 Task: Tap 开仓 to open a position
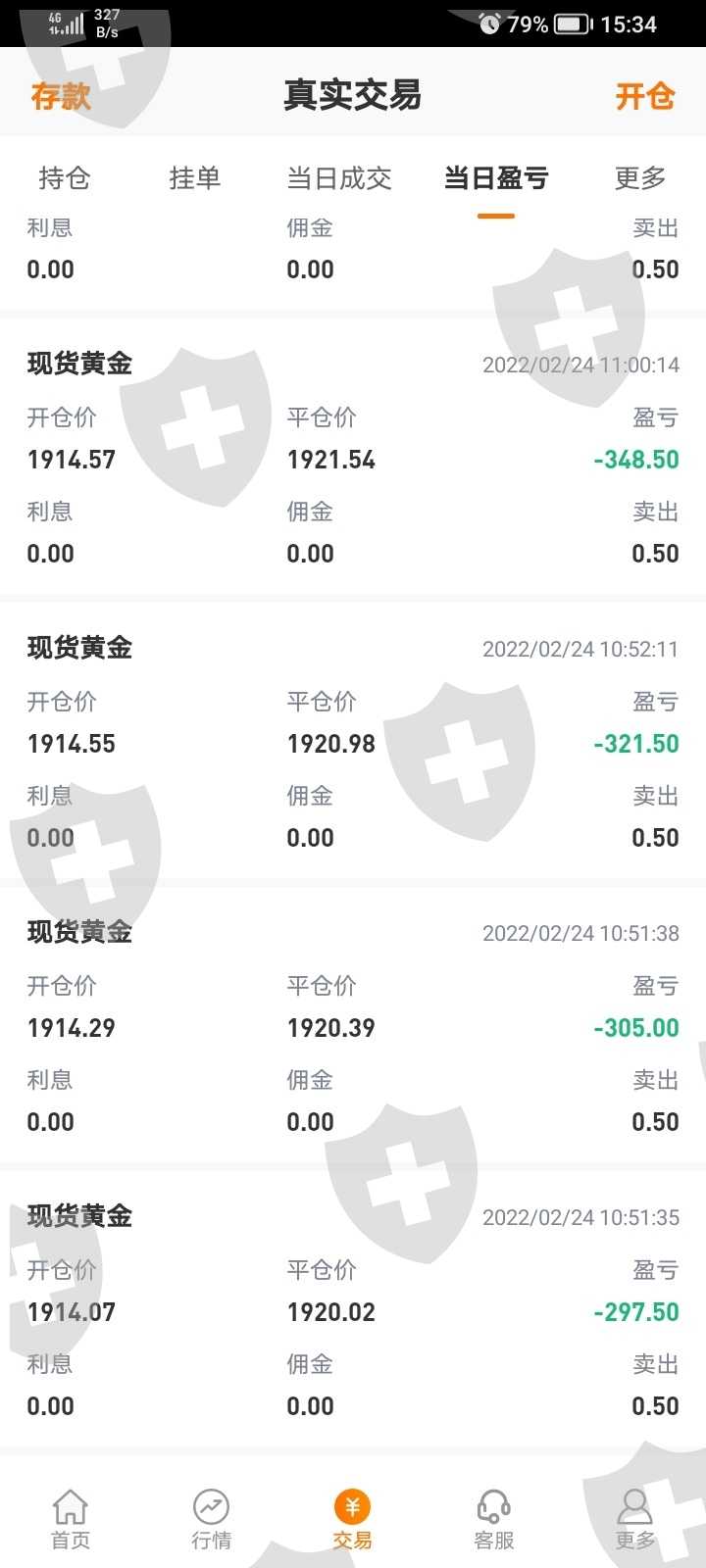[x=644, y=96]
